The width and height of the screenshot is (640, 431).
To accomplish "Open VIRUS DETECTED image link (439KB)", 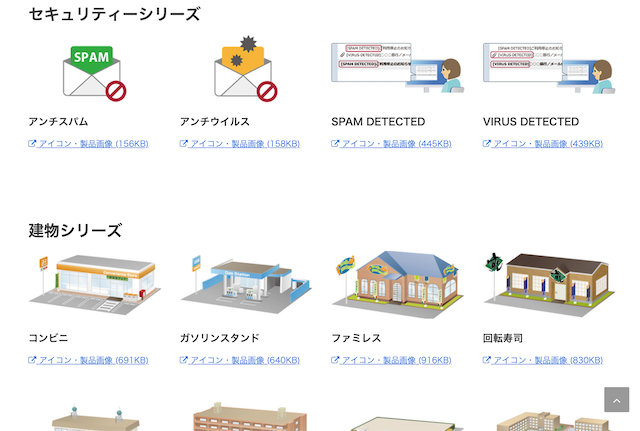I will (546, 144).
